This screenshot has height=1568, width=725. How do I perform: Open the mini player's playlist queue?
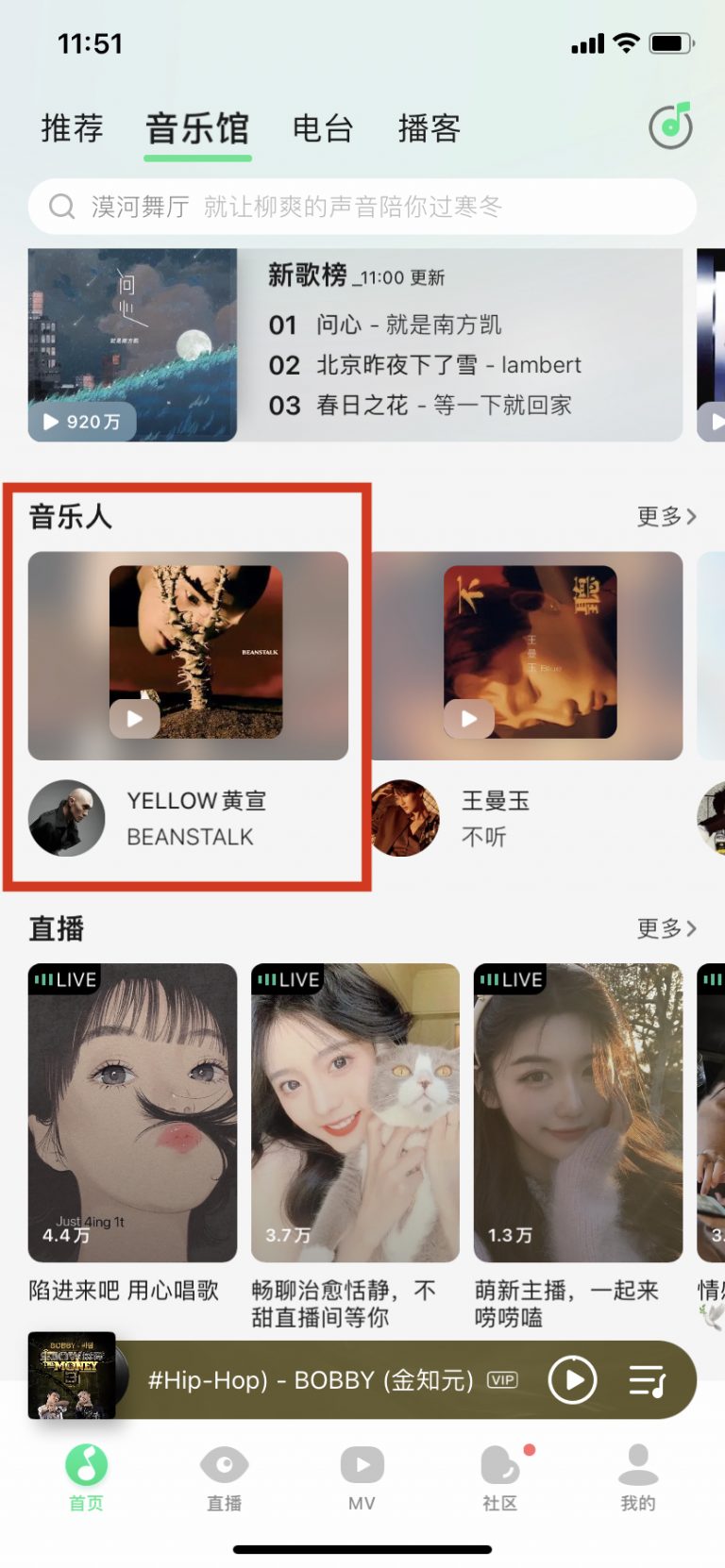648,1381
